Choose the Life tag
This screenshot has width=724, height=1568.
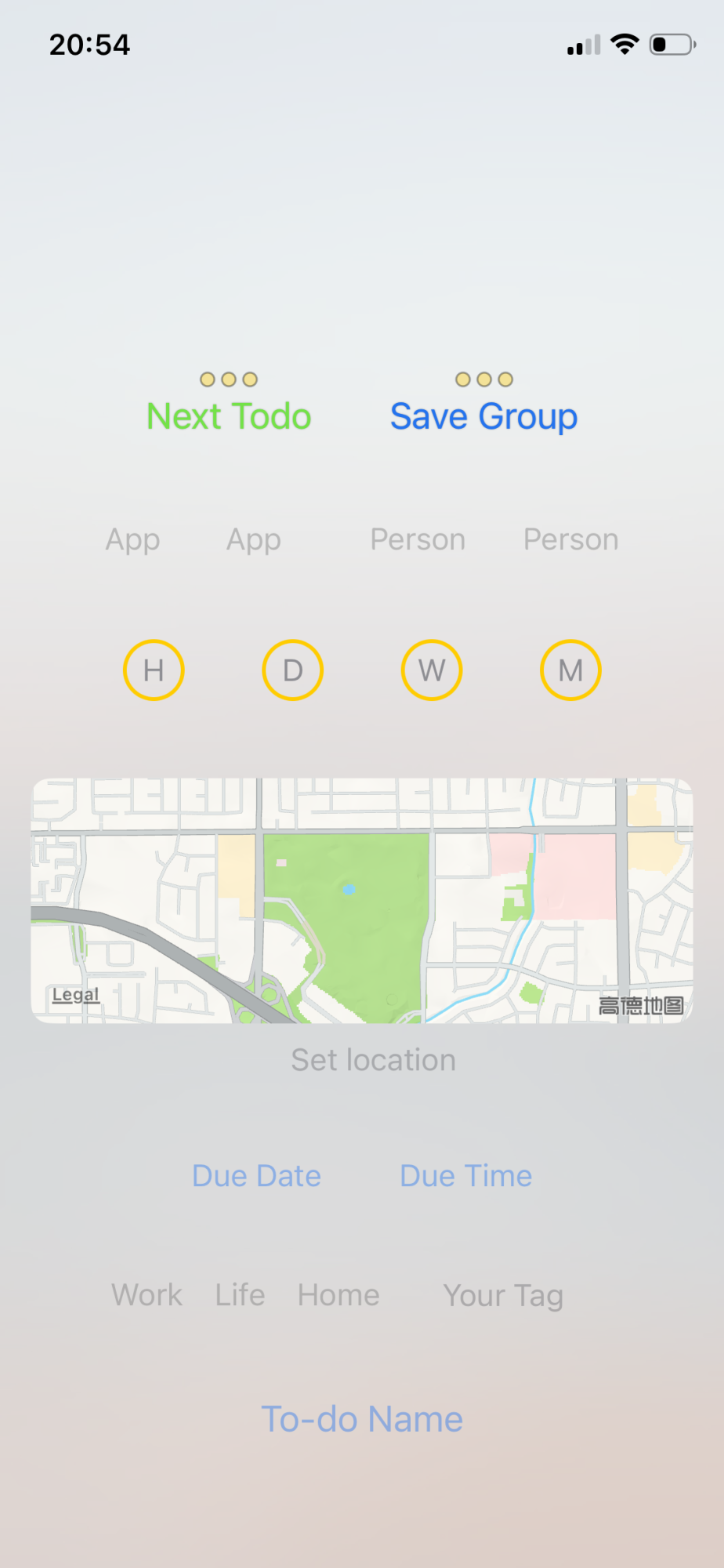pos(240,1295)
